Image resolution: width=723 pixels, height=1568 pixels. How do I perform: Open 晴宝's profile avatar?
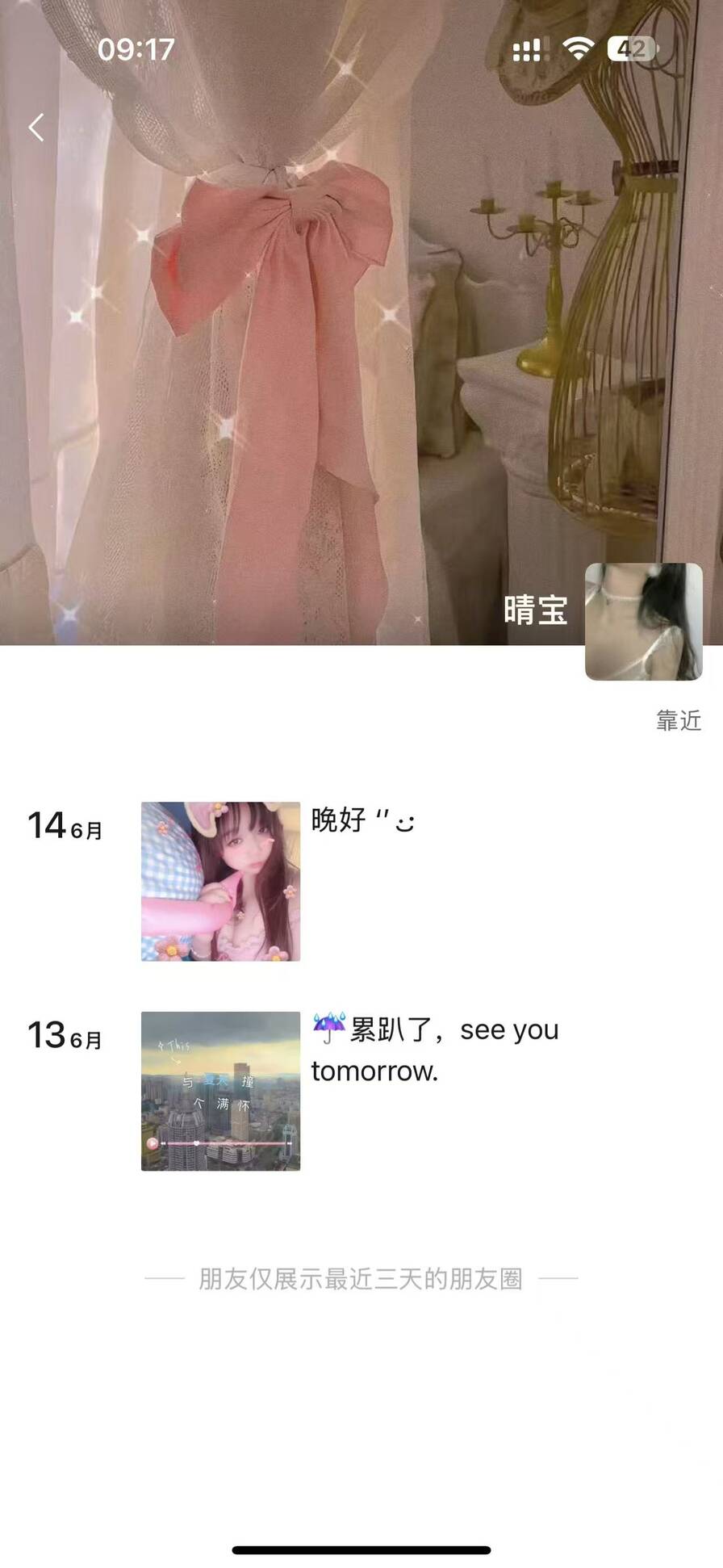(x=643, y=621)
